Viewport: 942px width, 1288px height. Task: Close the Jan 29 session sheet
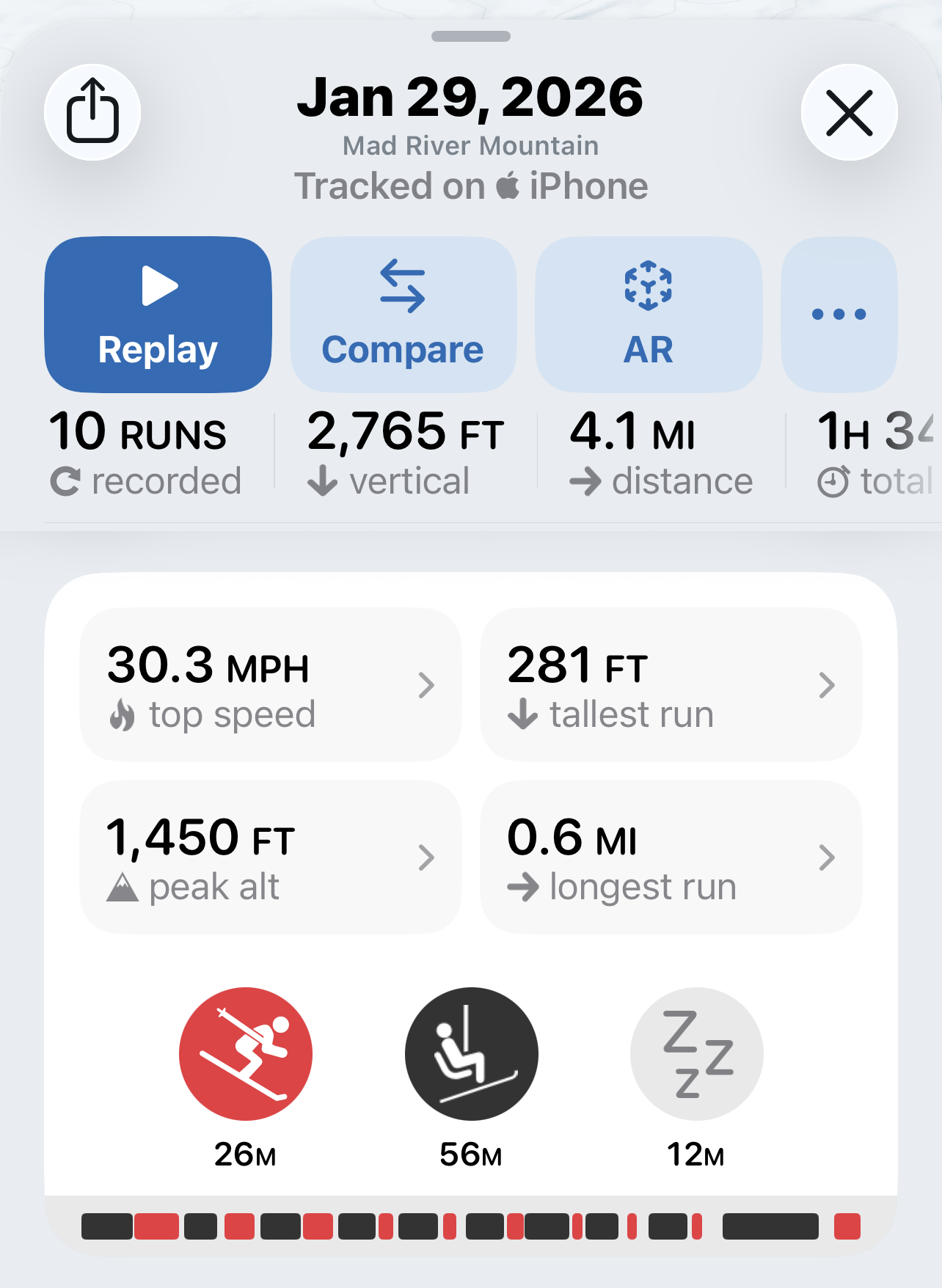click(x=849, y=112)
